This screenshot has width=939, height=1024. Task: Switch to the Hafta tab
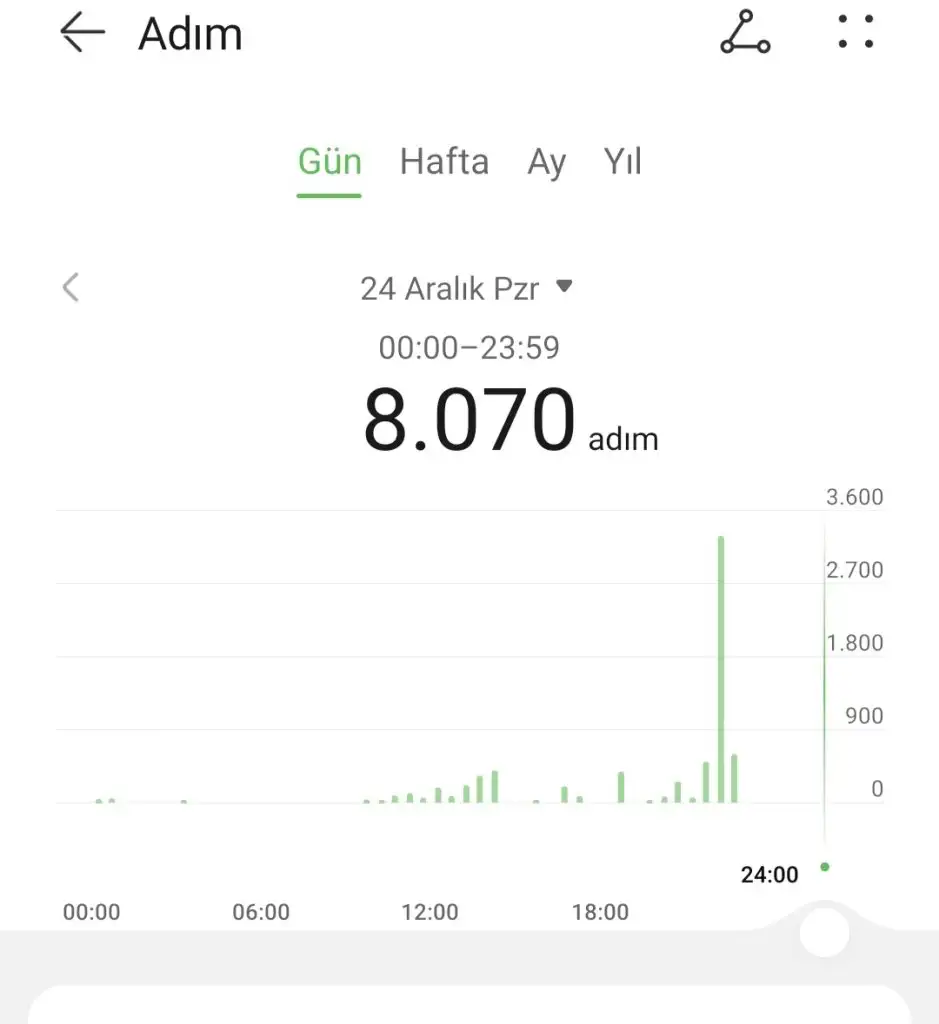pyautogui.click(x=444, y=162)
